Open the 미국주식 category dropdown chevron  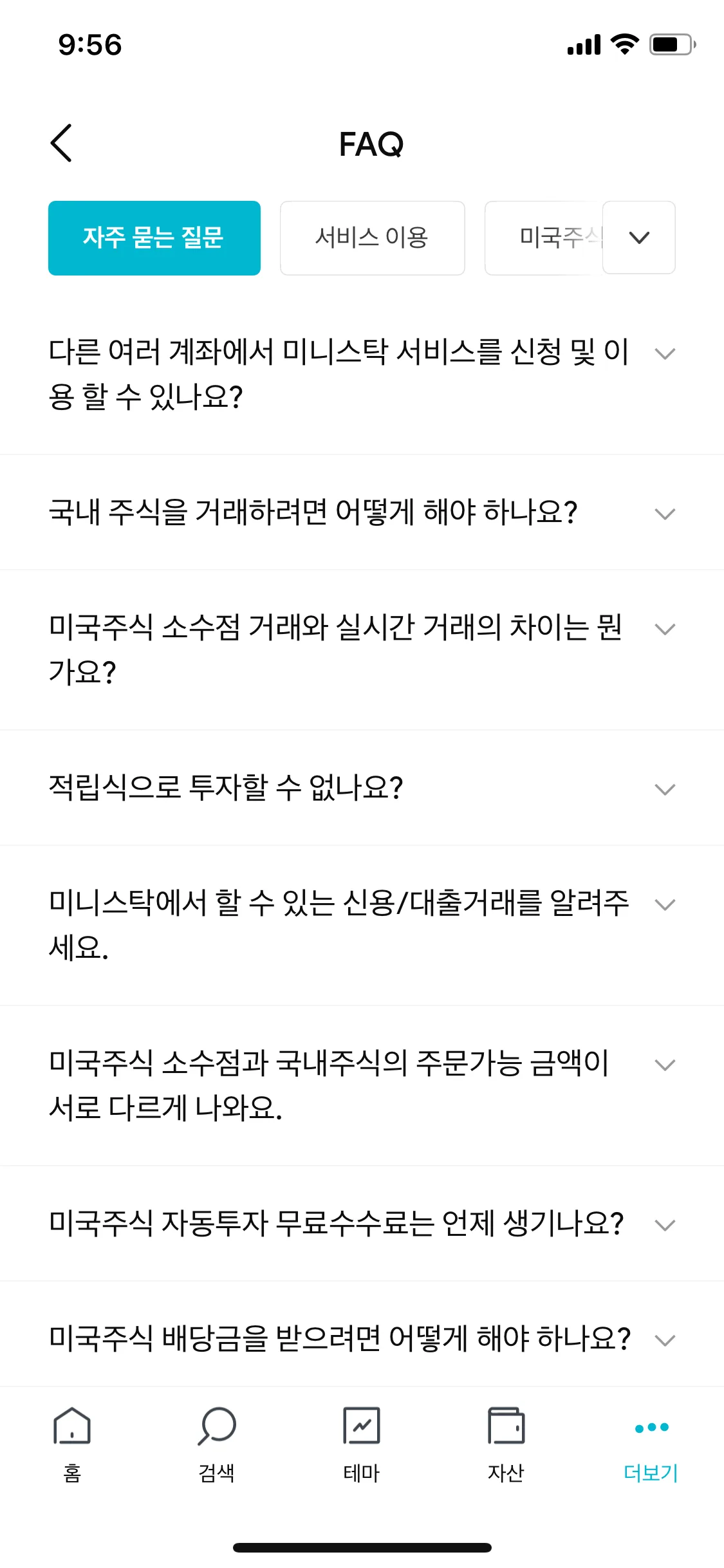pos(638,238)
